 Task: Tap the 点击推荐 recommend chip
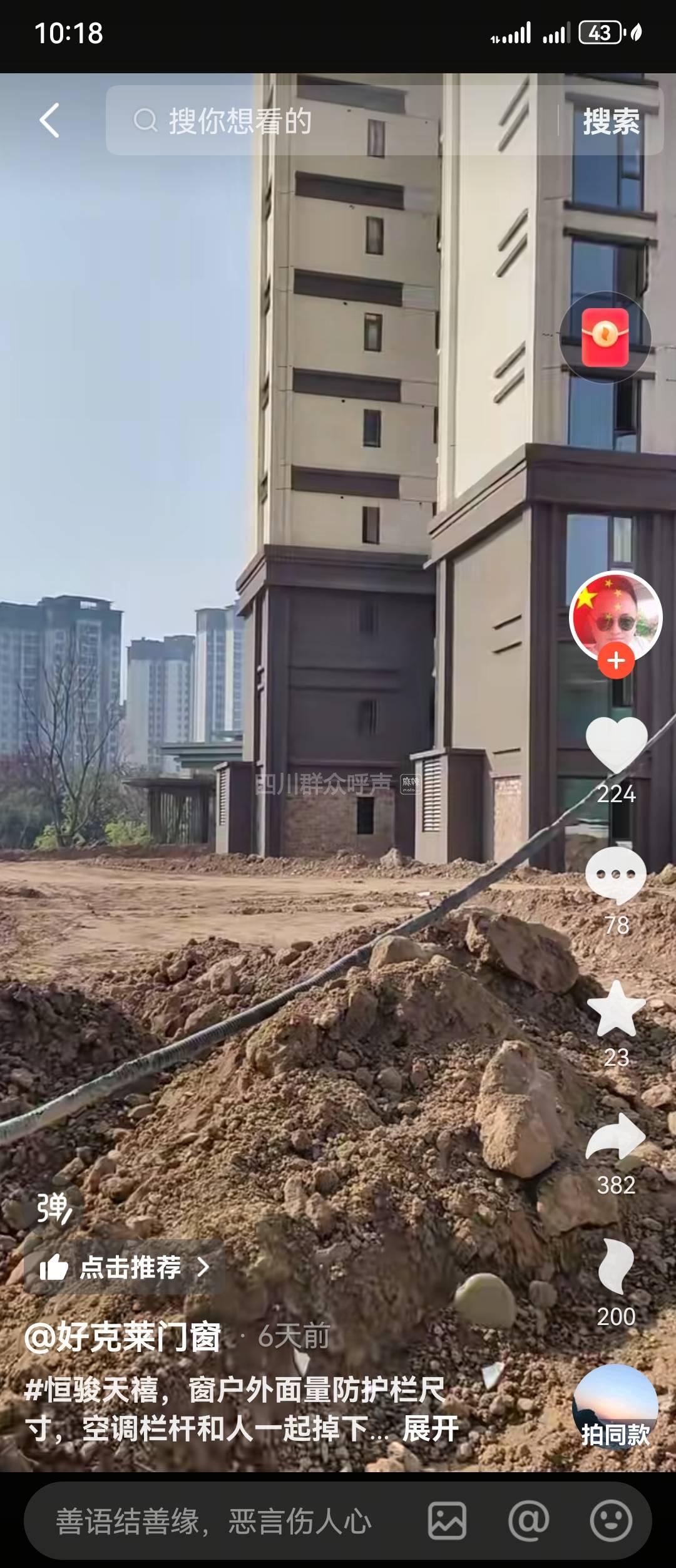(x=124, y=1267)
